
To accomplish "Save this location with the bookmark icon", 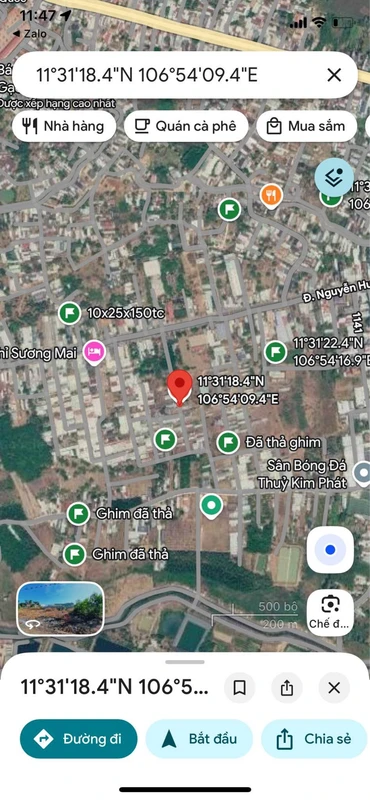I will [x=239, y=688].
